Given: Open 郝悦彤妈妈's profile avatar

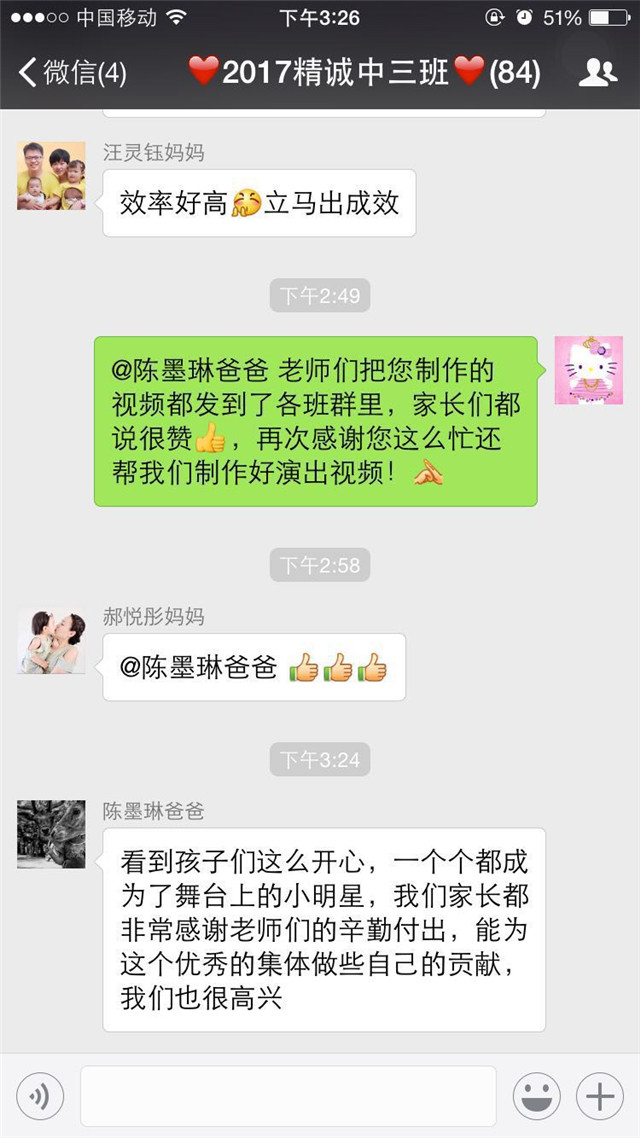Looking at the screenshot, I should (51, 641).
